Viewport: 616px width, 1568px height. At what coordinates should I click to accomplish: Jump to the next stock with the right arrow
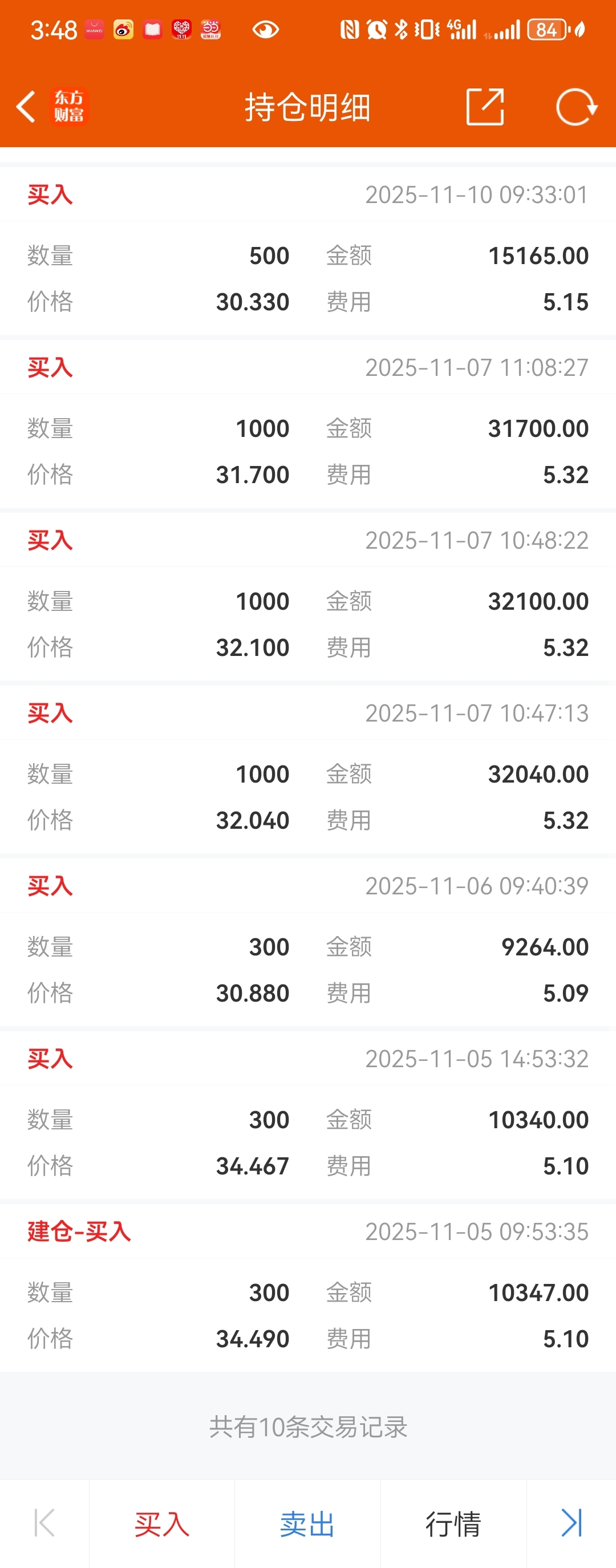572,1523
